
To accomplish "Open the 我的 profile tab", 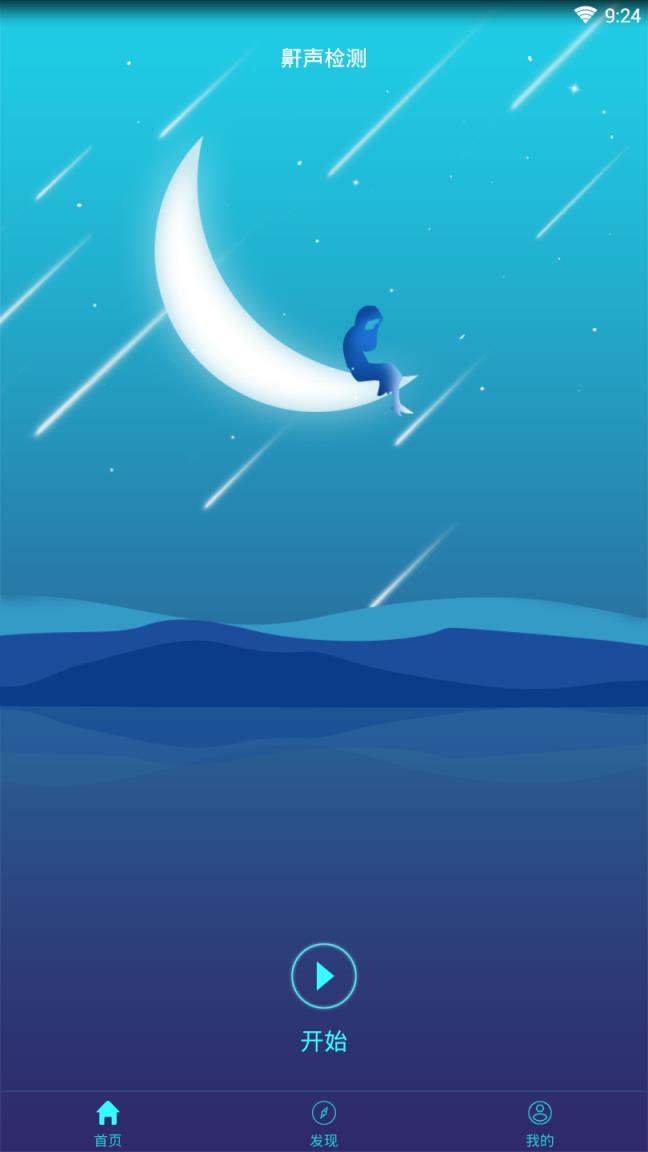I will [540, 1122].
